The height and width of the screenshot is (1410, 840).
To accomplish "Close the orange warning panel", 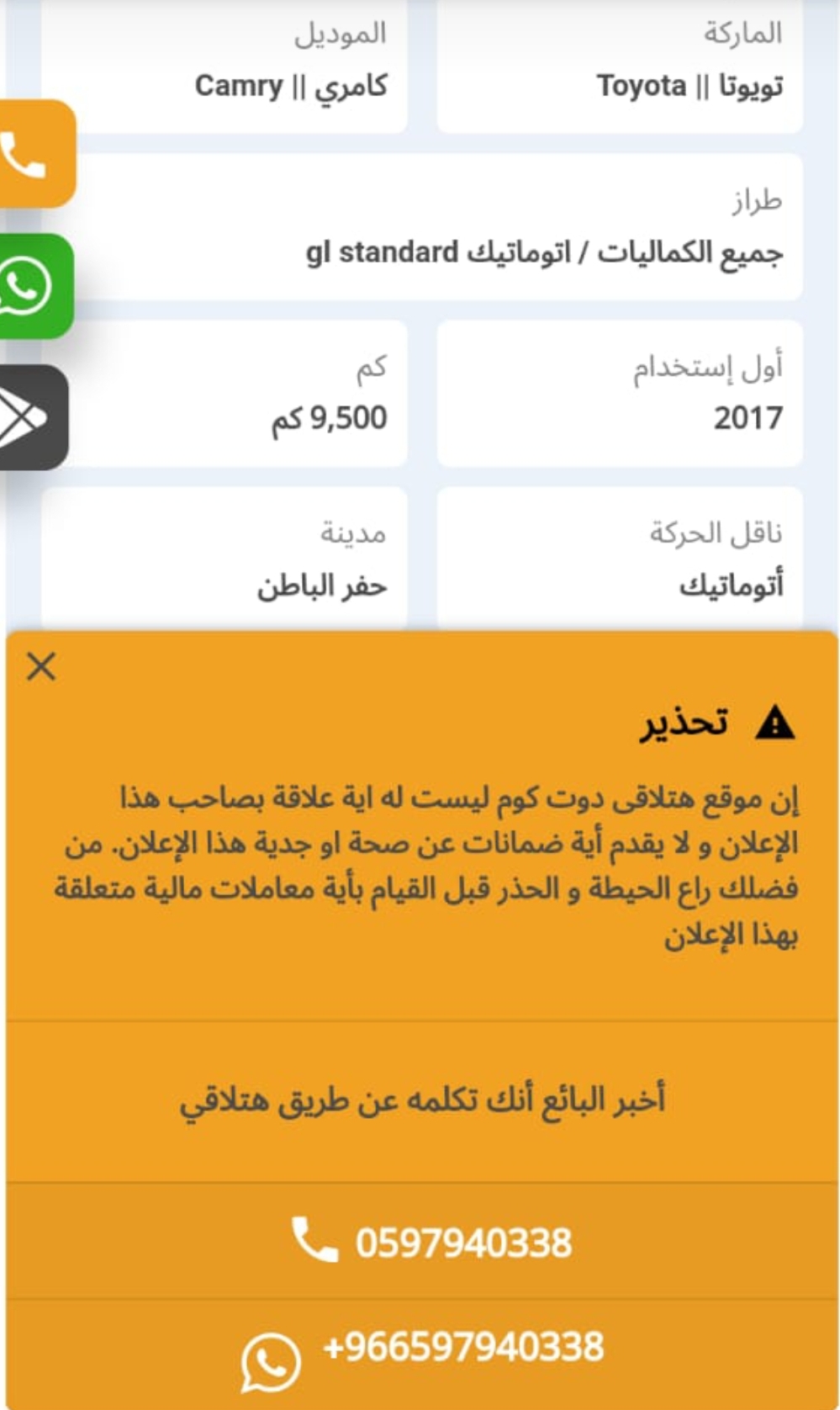I will click(x=41, y=666).
